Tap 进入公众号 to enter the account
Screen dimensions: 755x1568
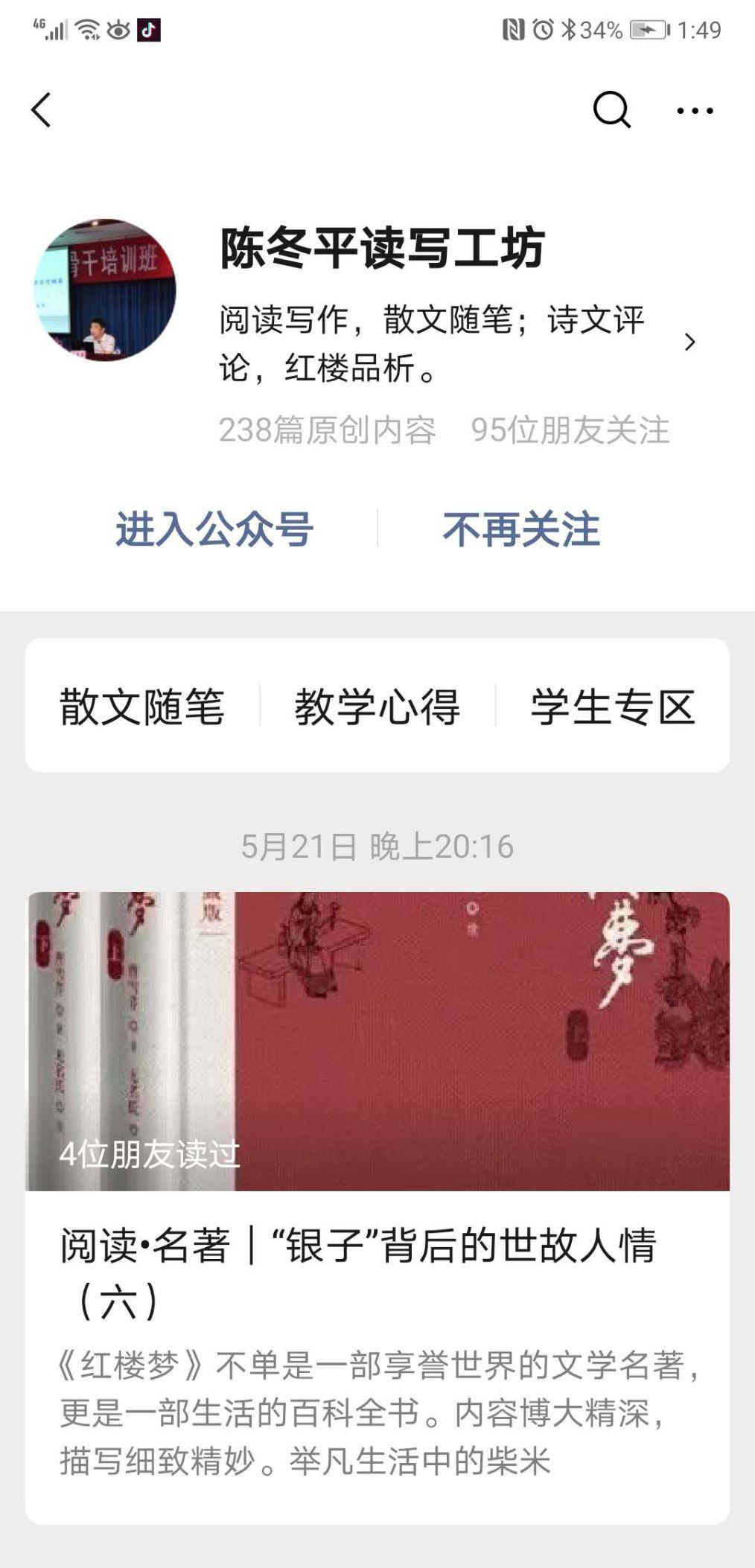tap(214, 529)
